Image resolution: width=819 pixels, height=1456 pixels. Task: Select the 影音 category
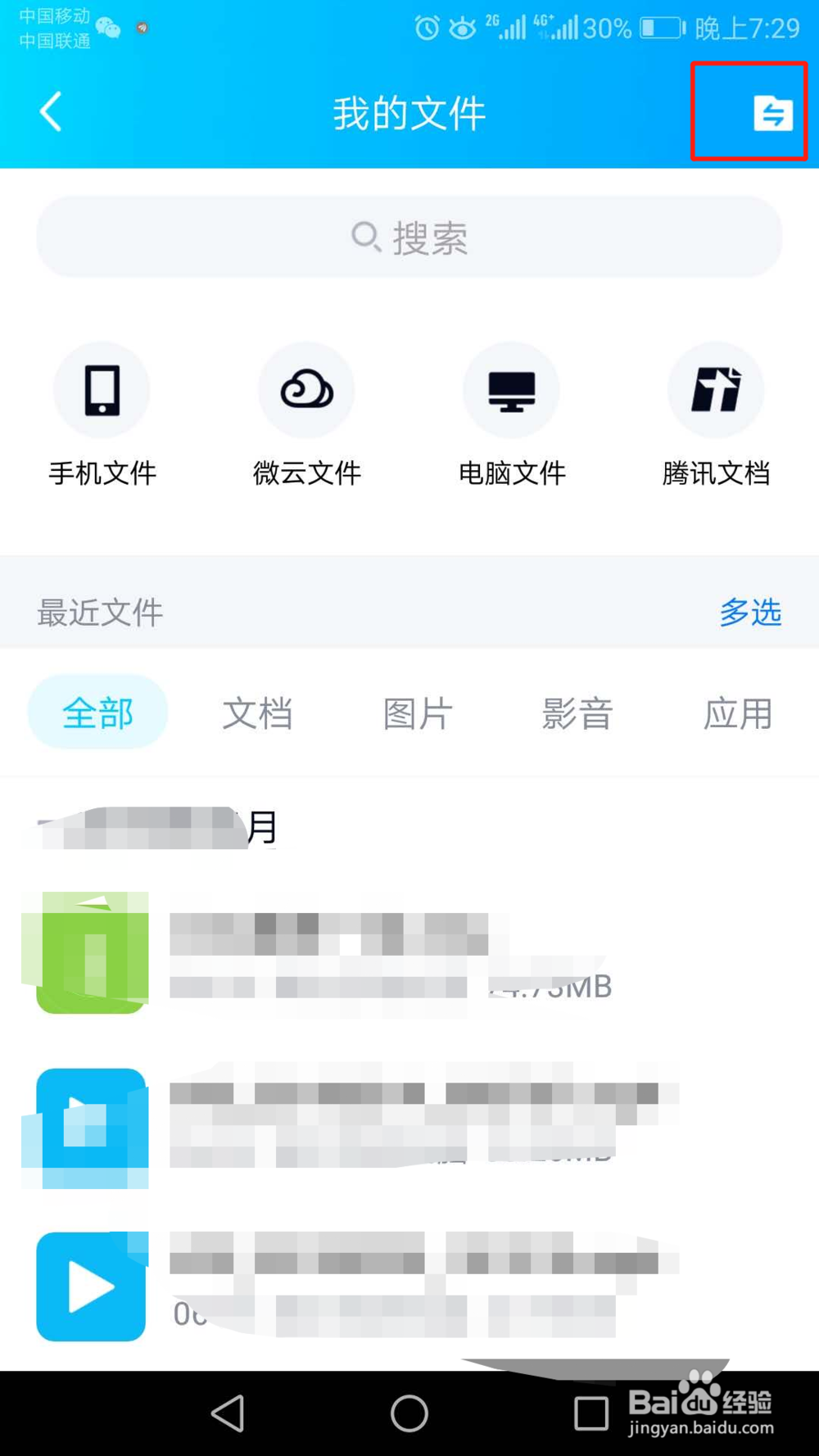pyautogui.click(x=577, y=712)
